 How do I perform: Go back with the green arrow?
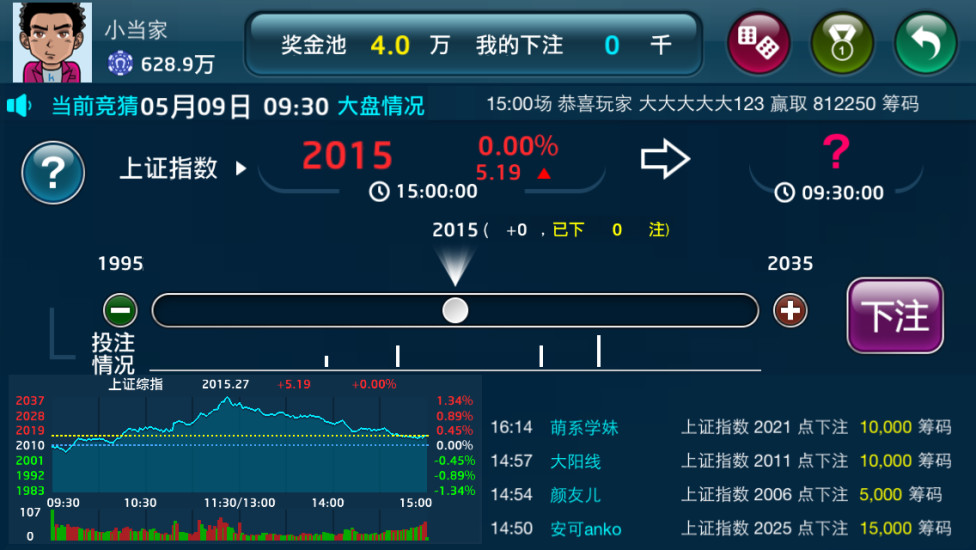pyautogui.click(x=925, y=43)
